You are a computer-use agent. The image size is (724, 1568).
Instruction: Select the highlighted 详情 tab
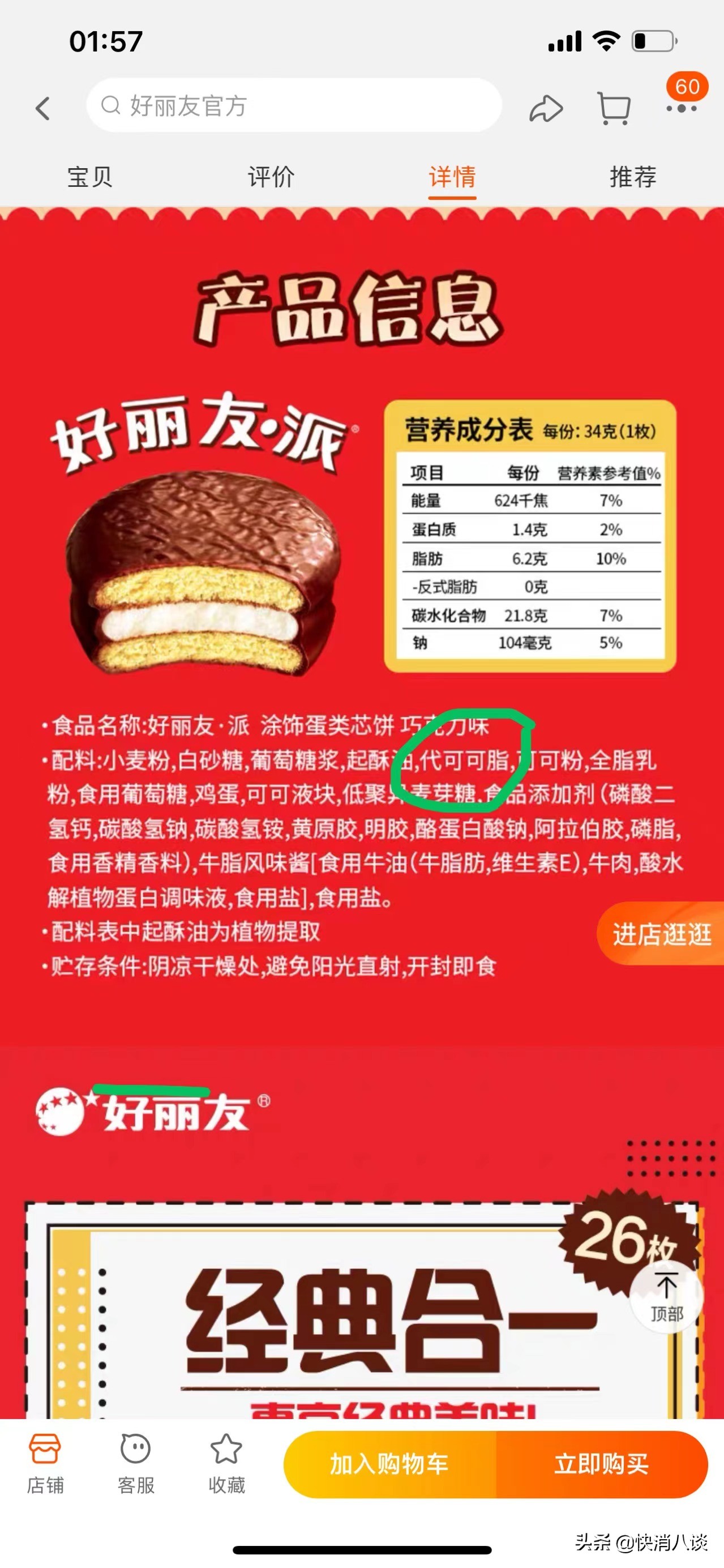(x=452, y=177)
